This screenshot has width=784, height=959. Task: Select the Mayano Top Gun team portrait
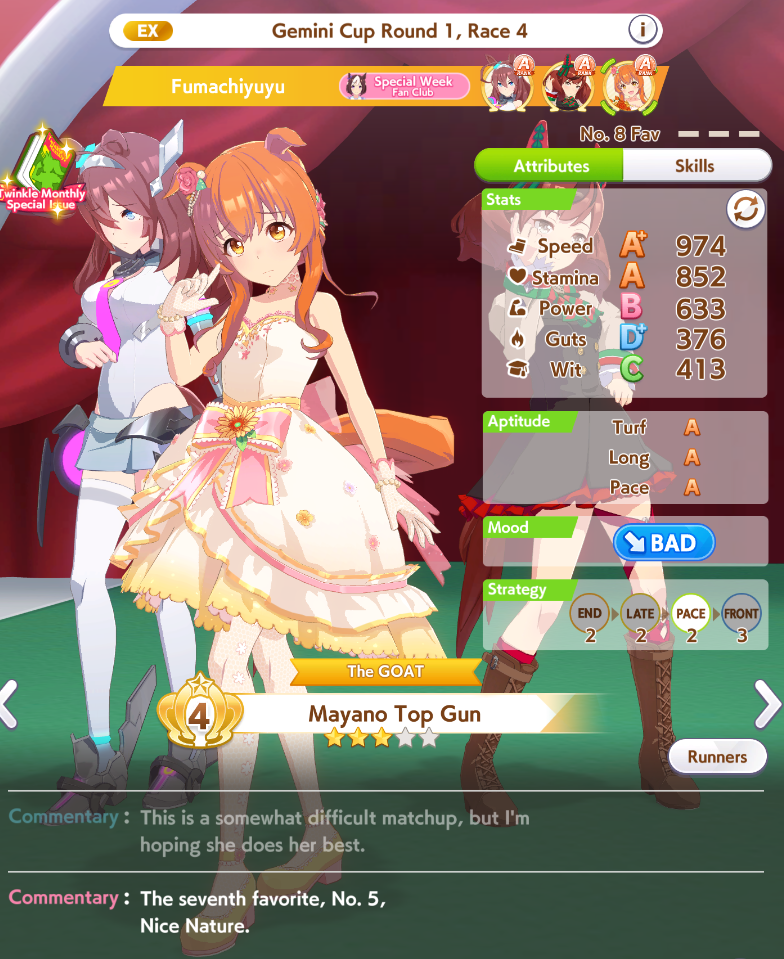click(629, 85)
